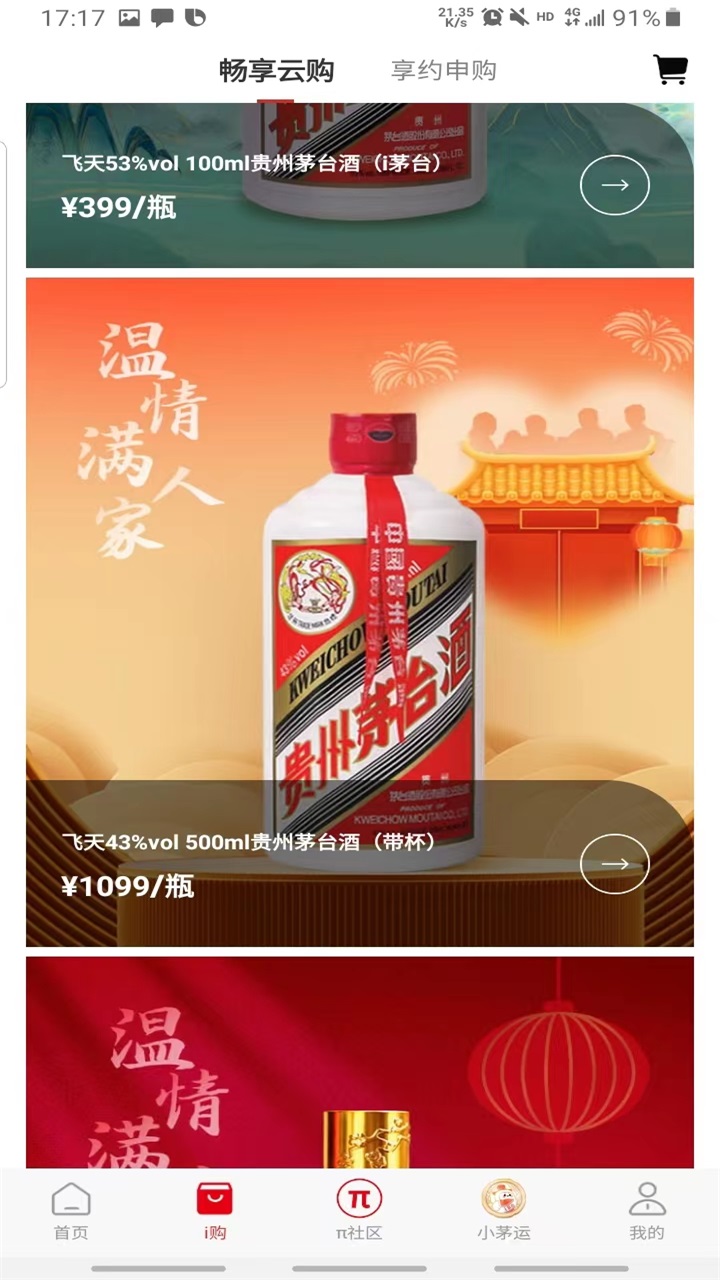
Task: Tap arrow on 飞天43%vol 500ml product
Action: [614, 864]
